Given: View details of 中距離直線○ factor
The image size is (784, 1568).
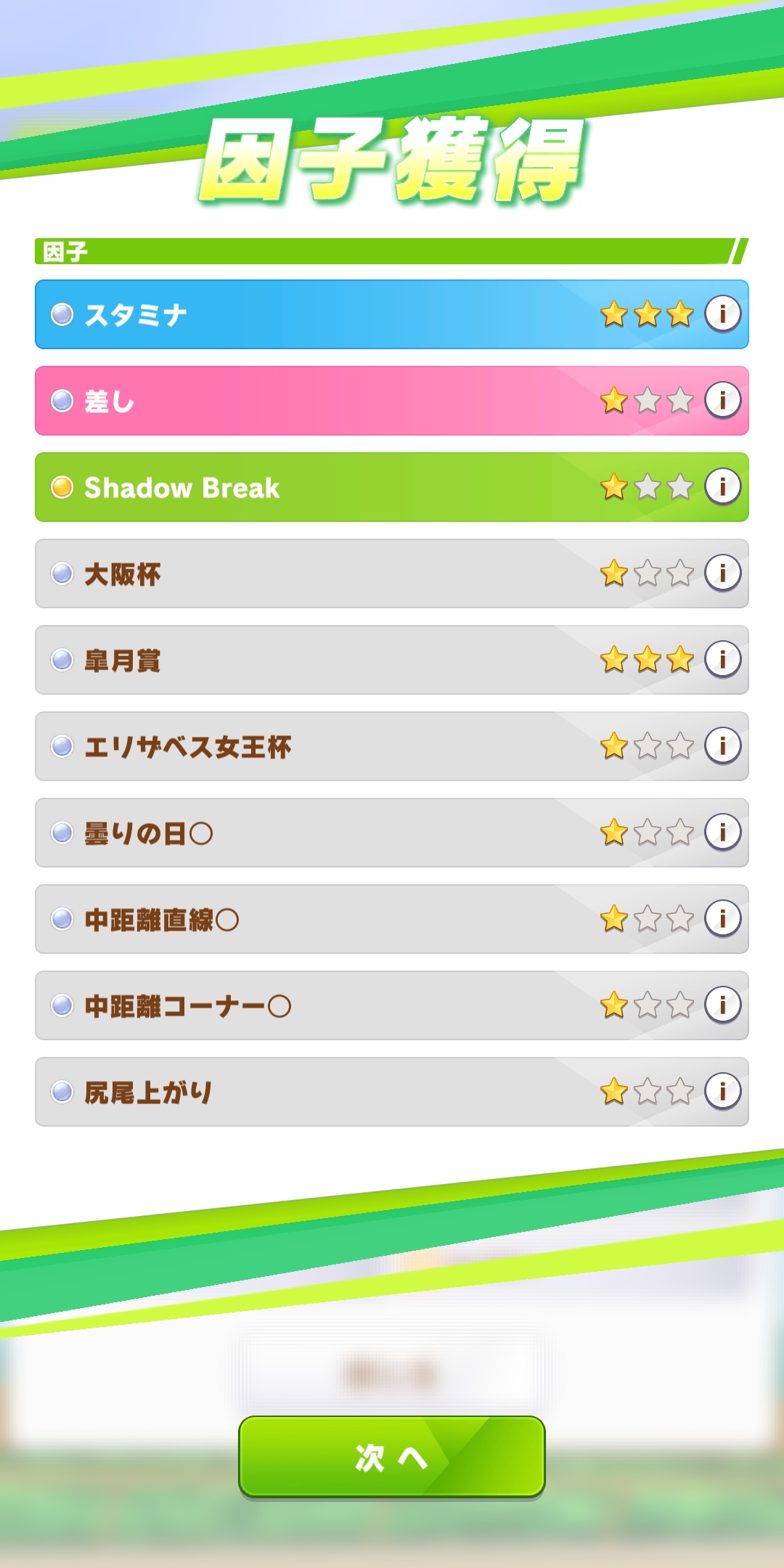Looking at the screenshot, I should pos(722,919).
